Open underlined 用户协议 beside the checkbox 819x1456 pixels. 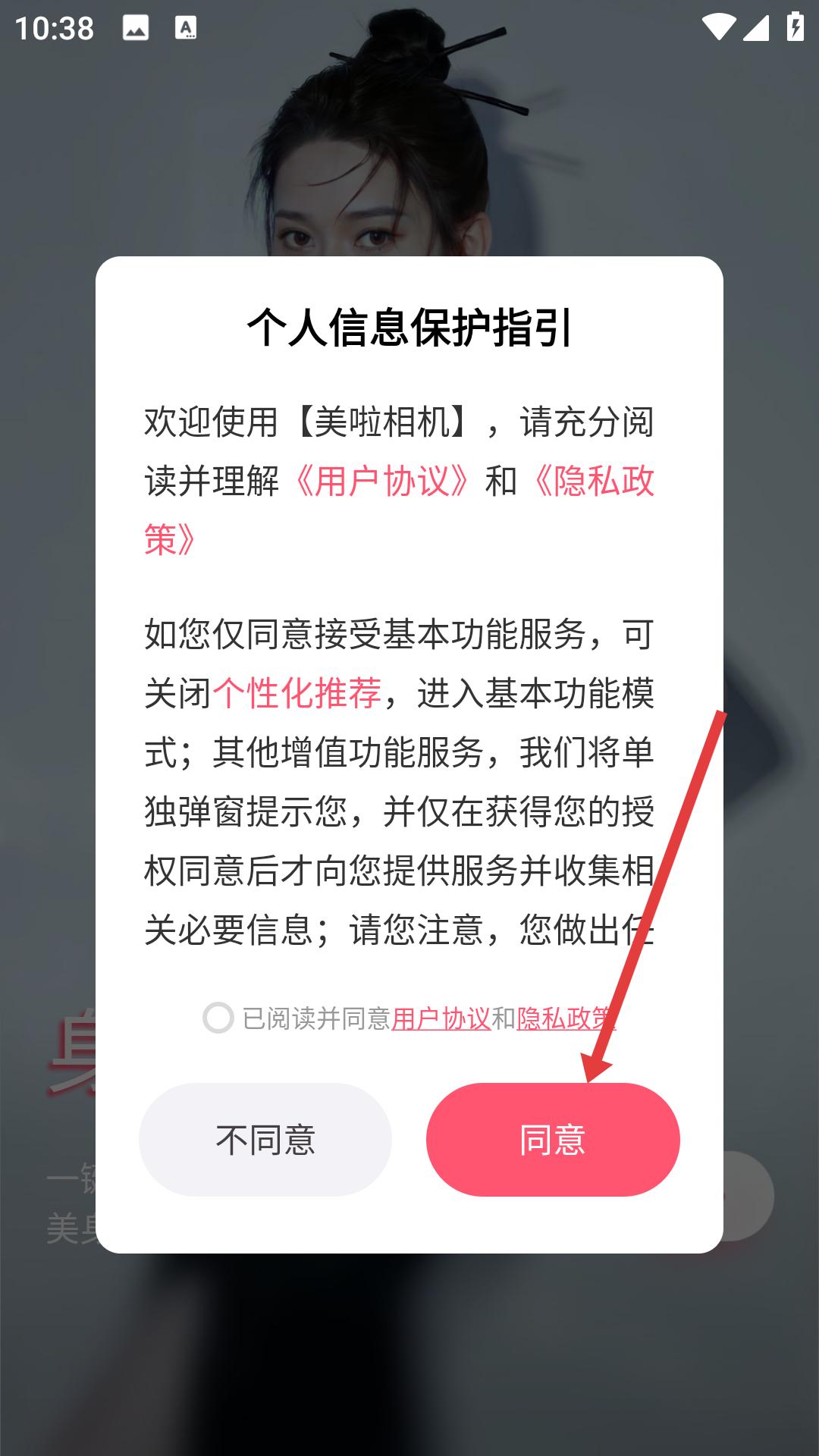click(x=441, y=1018)
